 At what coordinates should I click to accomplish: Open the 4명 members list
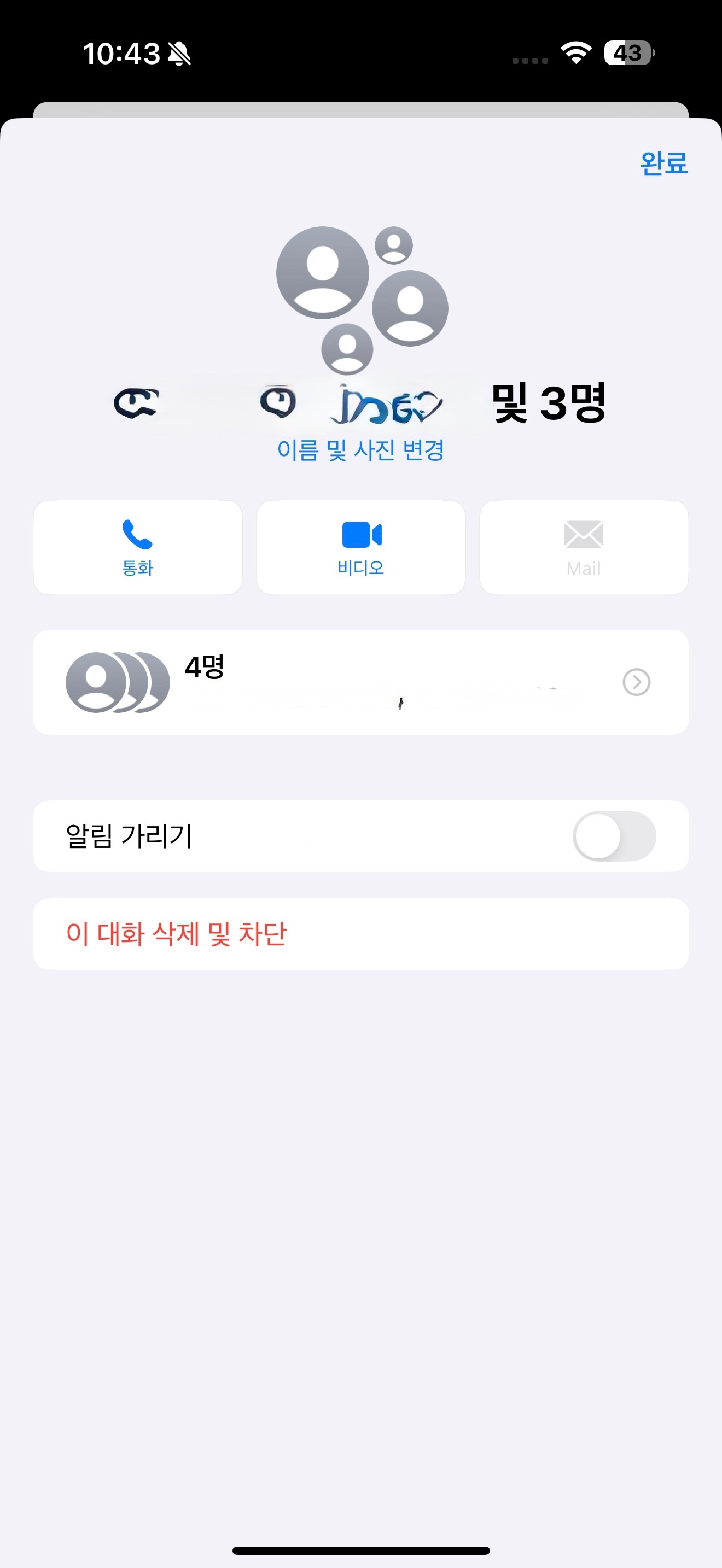pyautogui.click(x=360, y=682)
